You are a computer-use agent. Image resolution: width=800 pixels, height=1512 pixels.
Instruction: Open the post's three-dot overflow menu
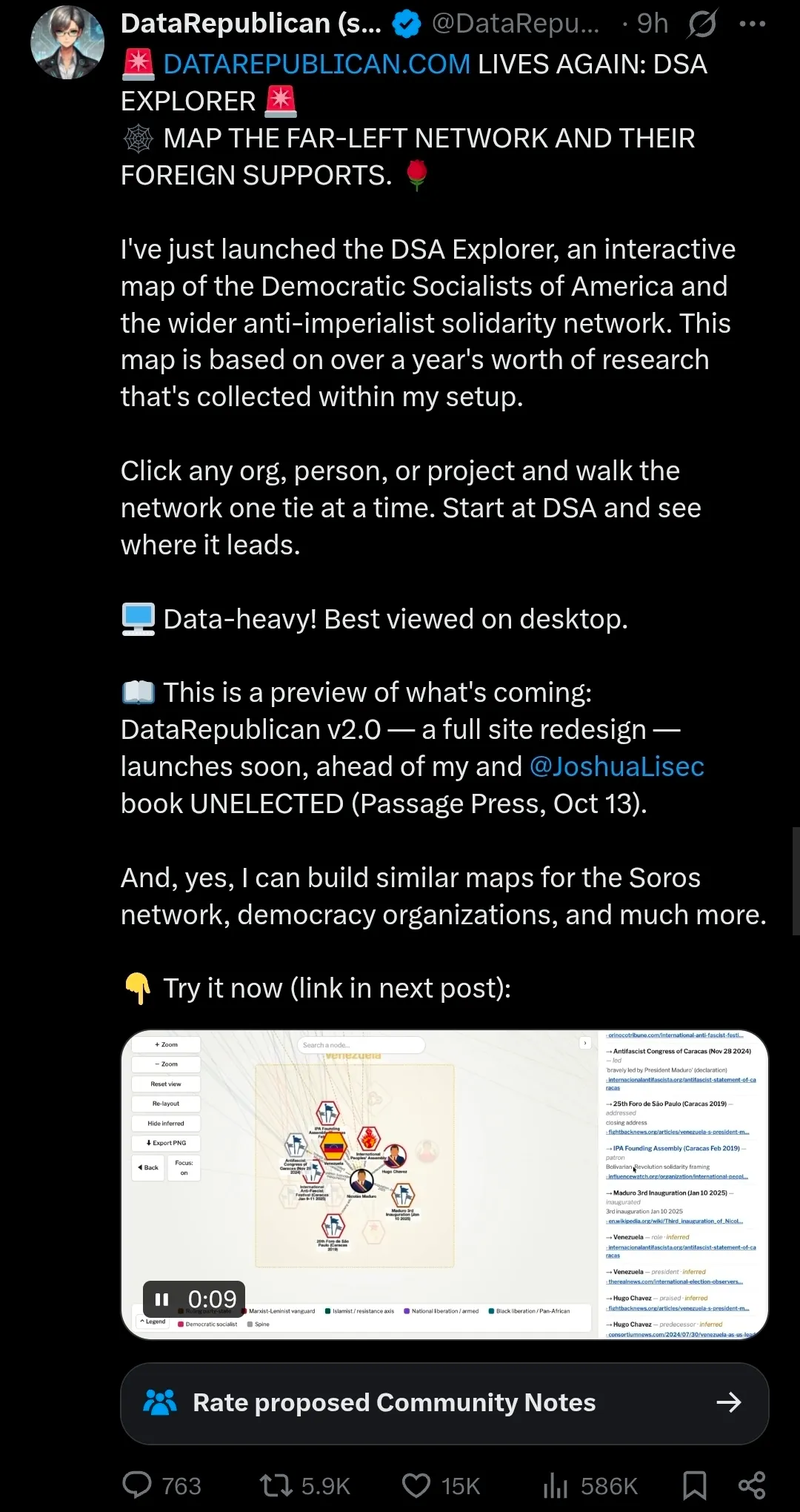753,24
